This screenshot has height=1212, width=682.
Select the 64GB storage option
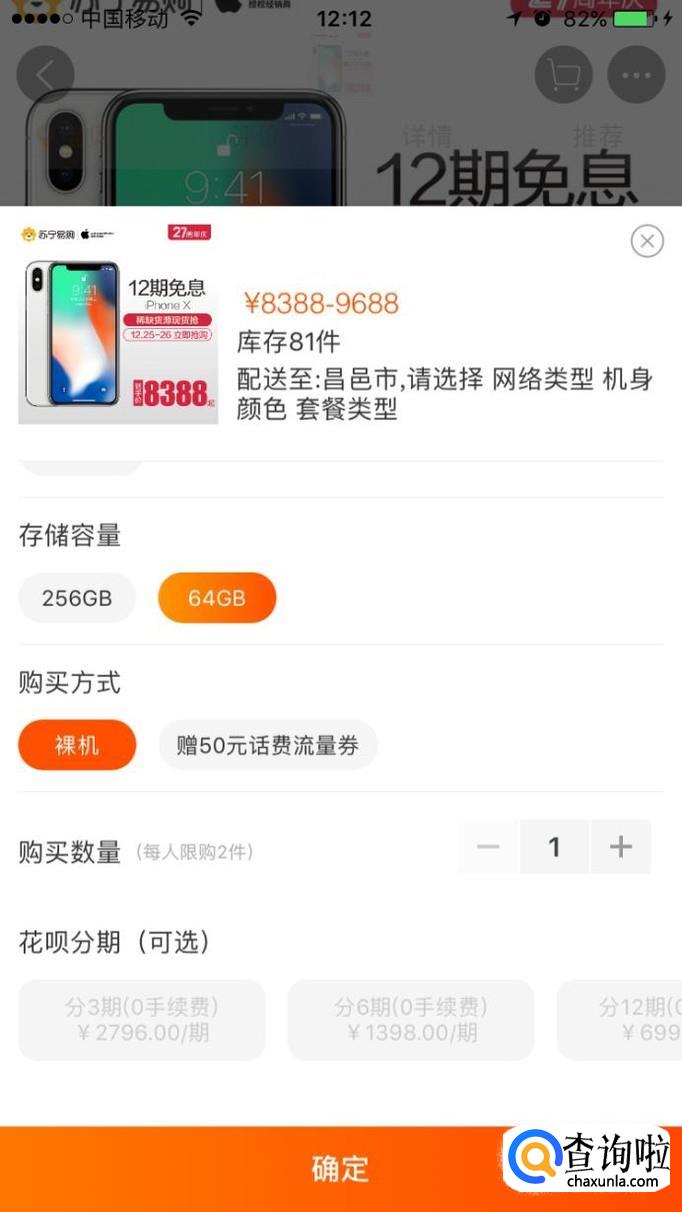(x=217, y=598)
